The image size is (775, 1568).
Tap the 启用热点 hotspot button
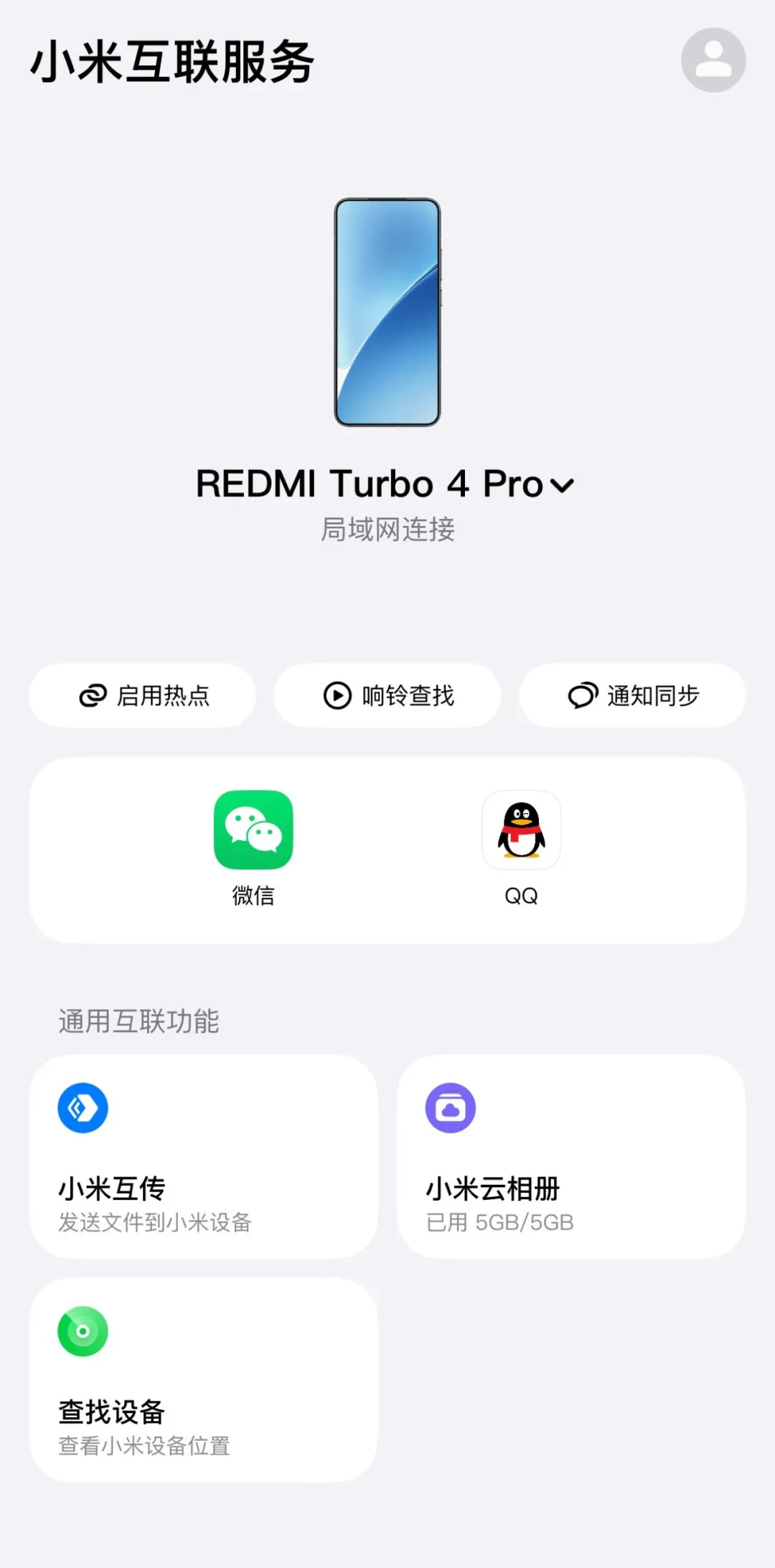(143, 695)
